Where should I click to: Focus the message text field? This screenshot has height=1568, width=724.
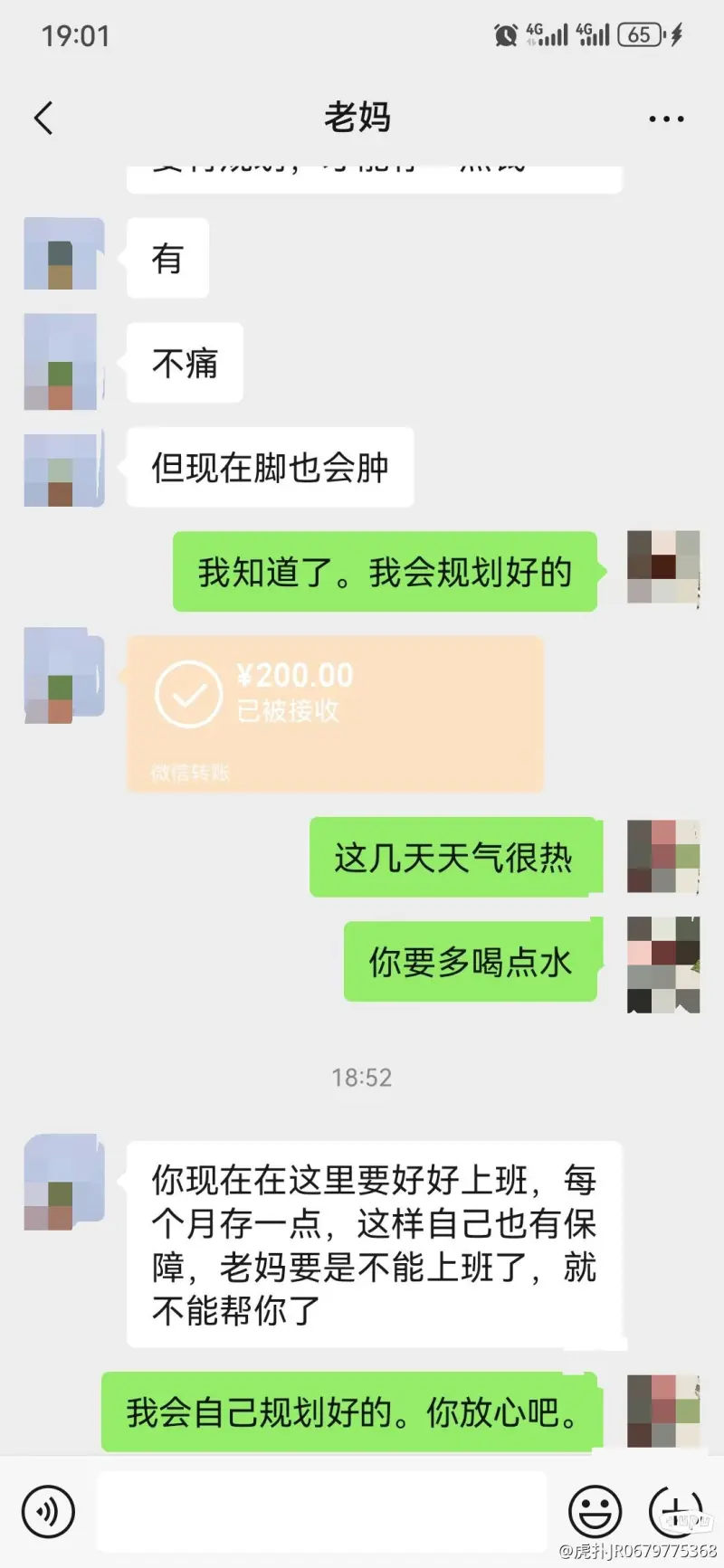[321, 1510]
